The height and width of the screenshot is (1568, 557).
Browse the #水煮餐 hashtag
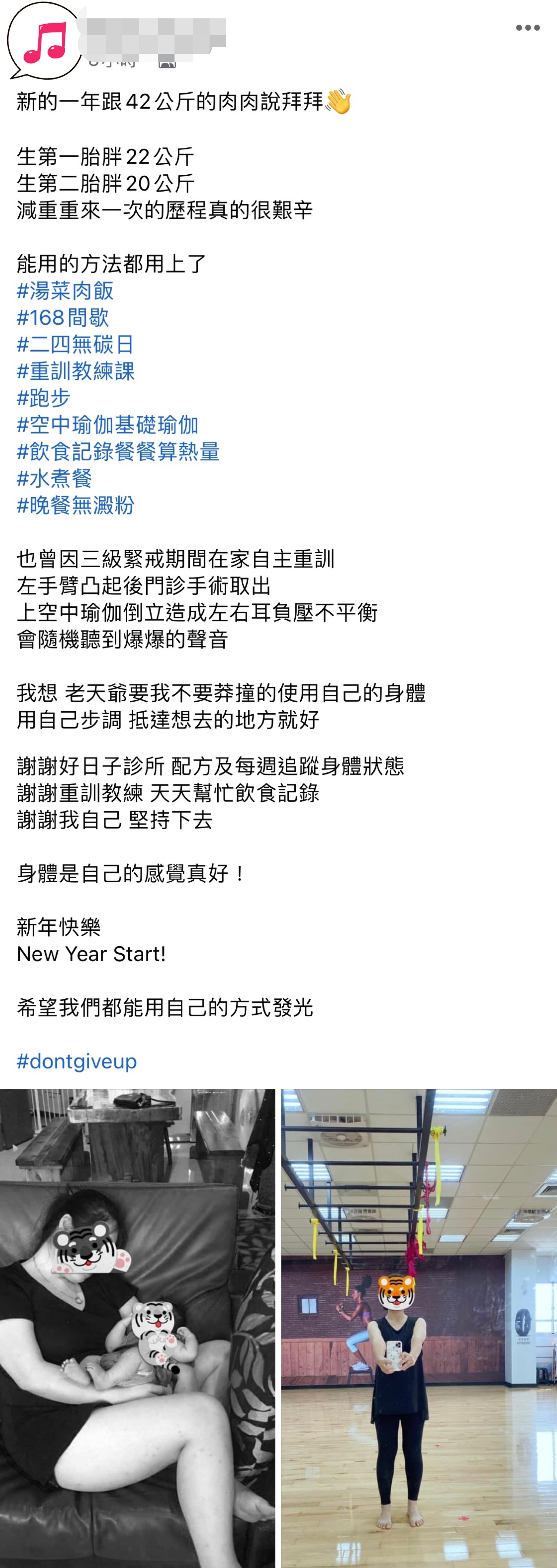click(54, 478)
